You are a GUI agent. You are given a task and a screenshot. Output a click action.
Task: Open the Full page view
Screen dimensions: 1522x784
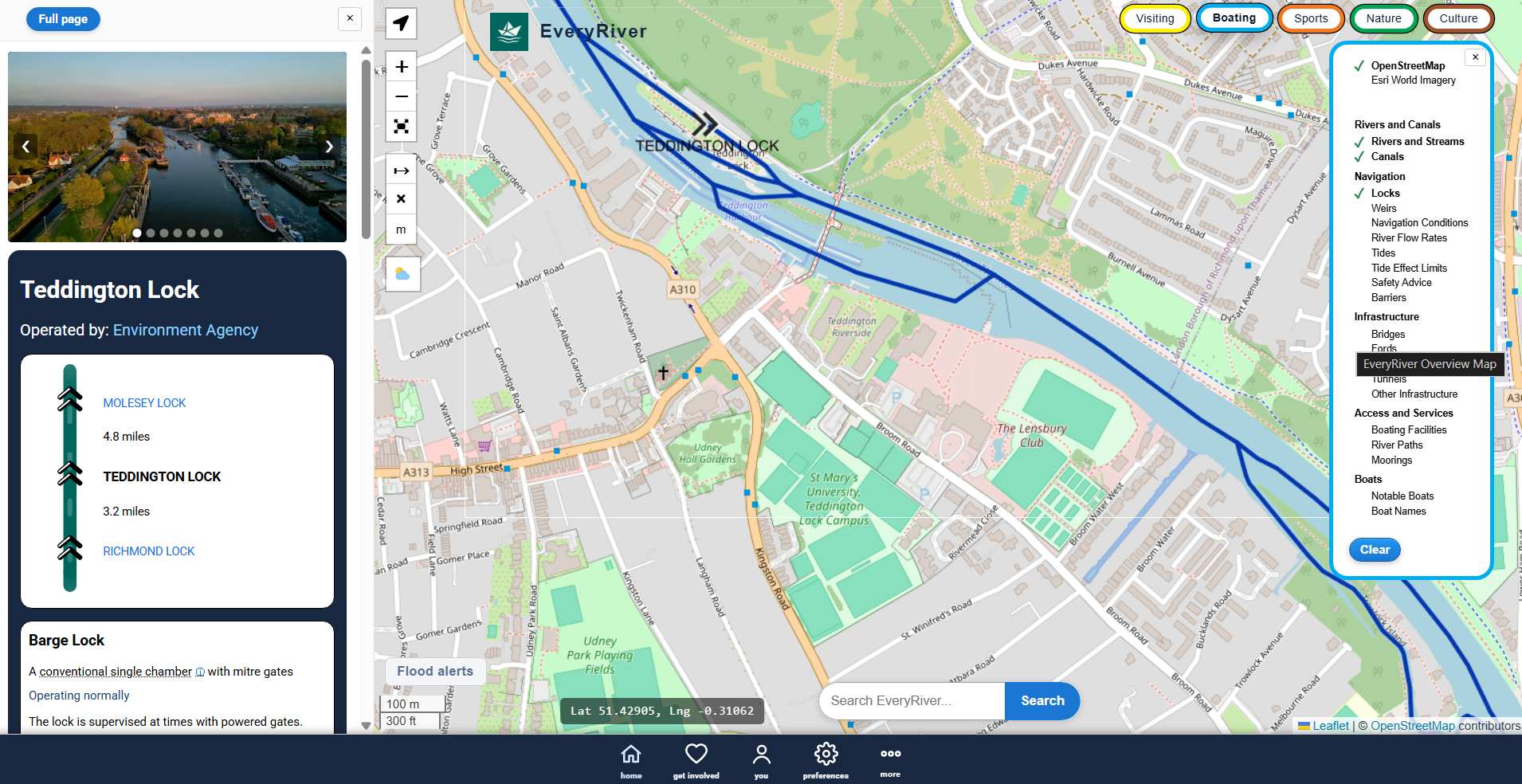[x=63, y=19]
